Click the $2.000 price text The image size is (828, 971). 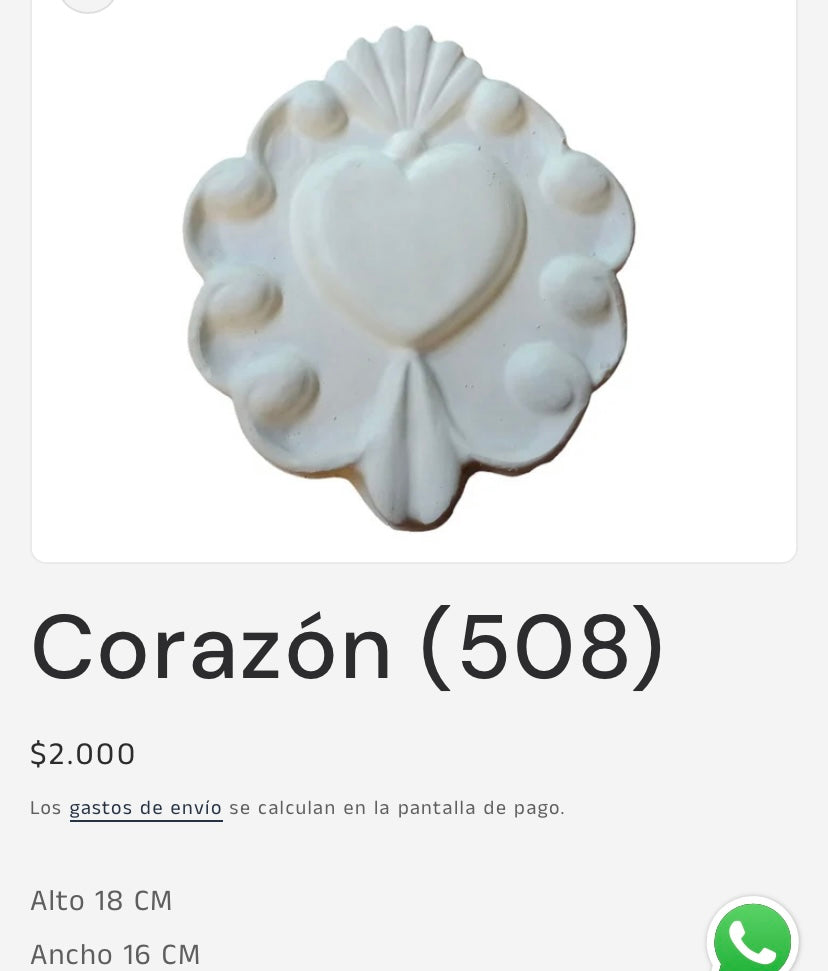[83, 754]
